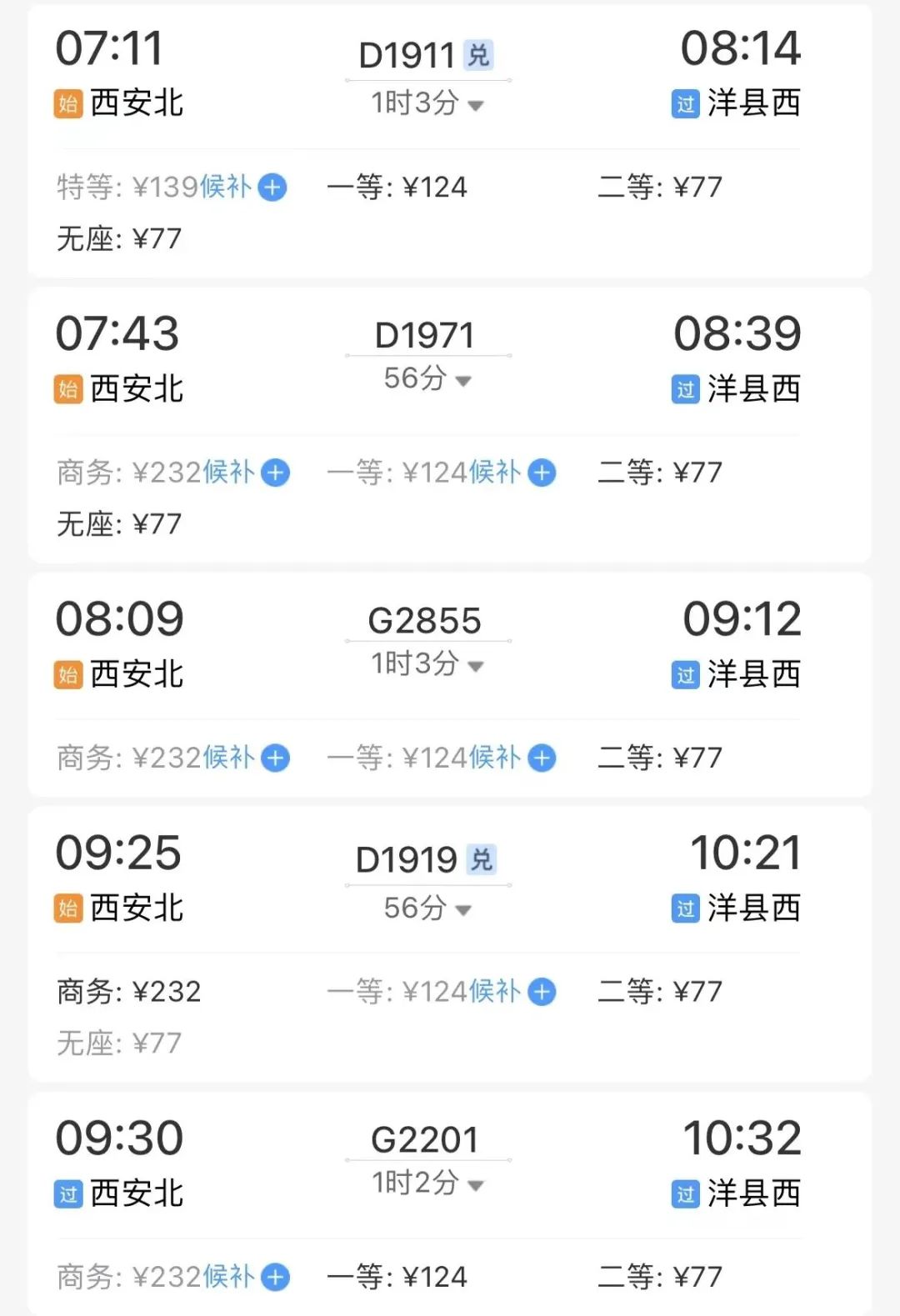Open the D1971 train departing 07:43

[424, 336]
